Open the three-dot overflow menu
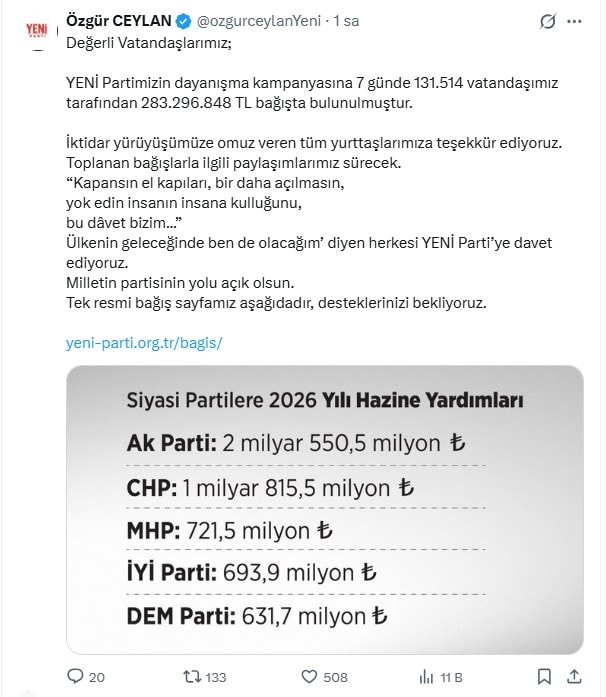The width and height of the screenshot is (606, 697). pyautogui.click(x=574, y=21)
